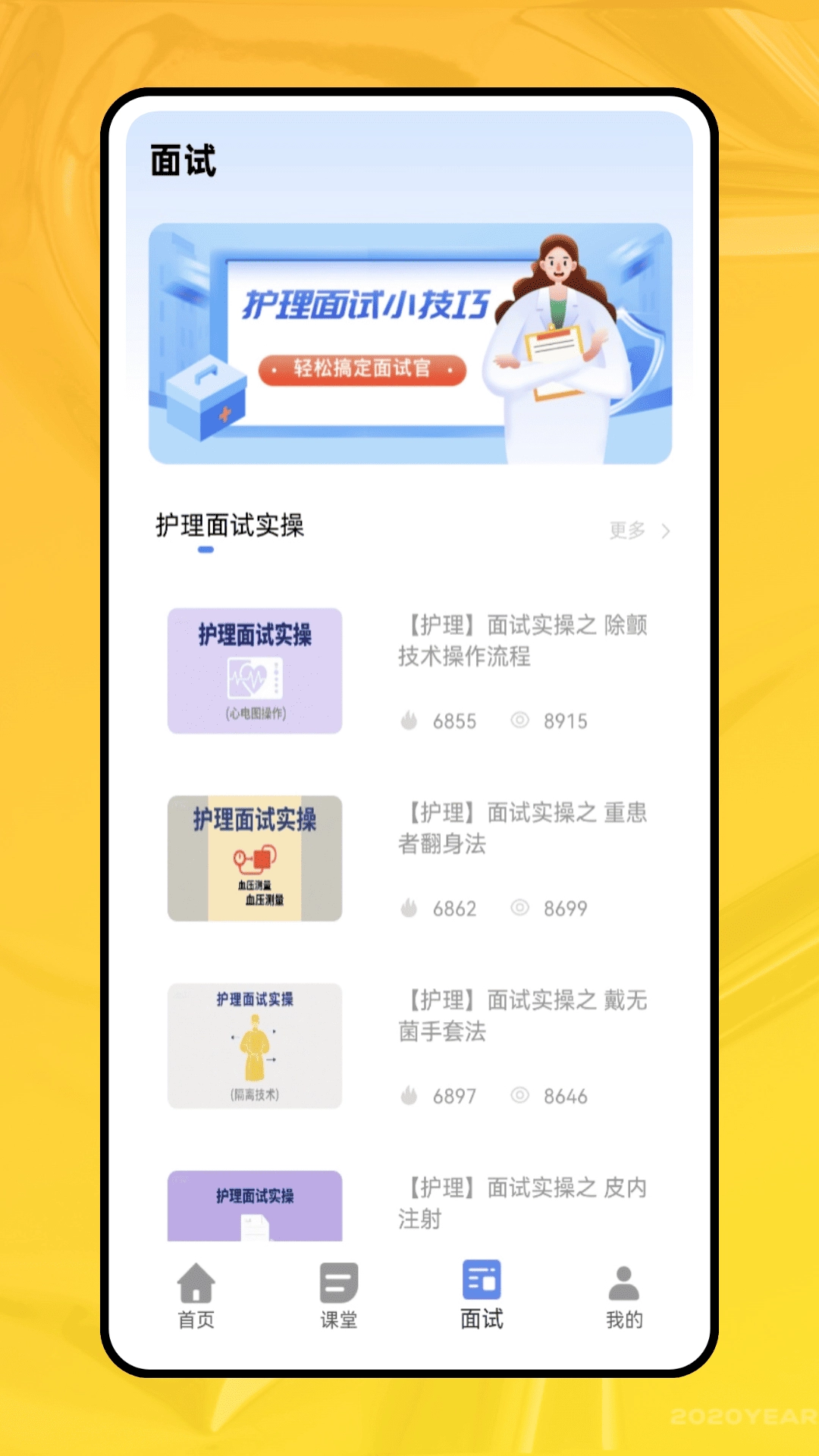Tap the flame counter beside 6862
Viewport: 819px width, 1456px height.
pos(410,908)
